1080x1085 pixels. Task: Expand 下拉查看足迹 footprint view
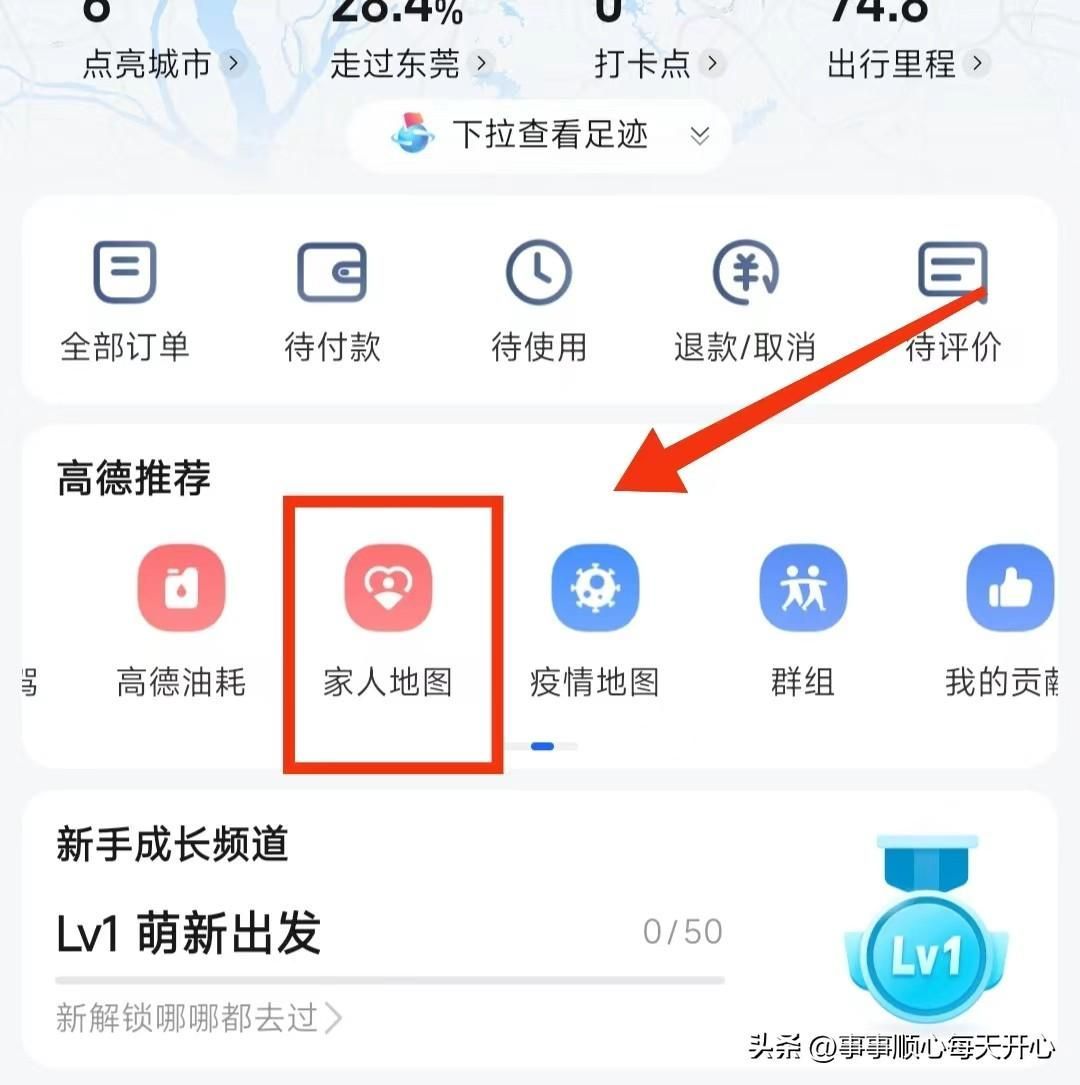tap(549, 135)
